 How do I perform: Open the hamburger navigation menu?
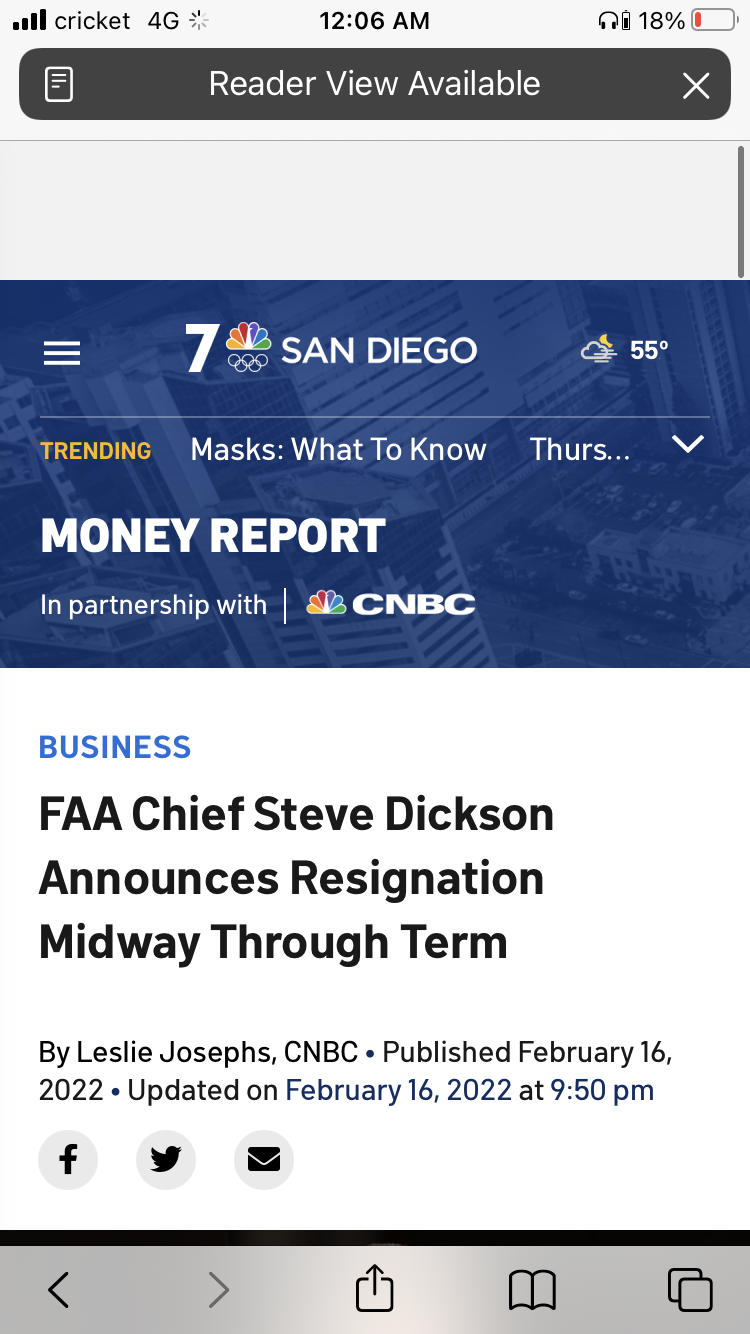[62, 353]
